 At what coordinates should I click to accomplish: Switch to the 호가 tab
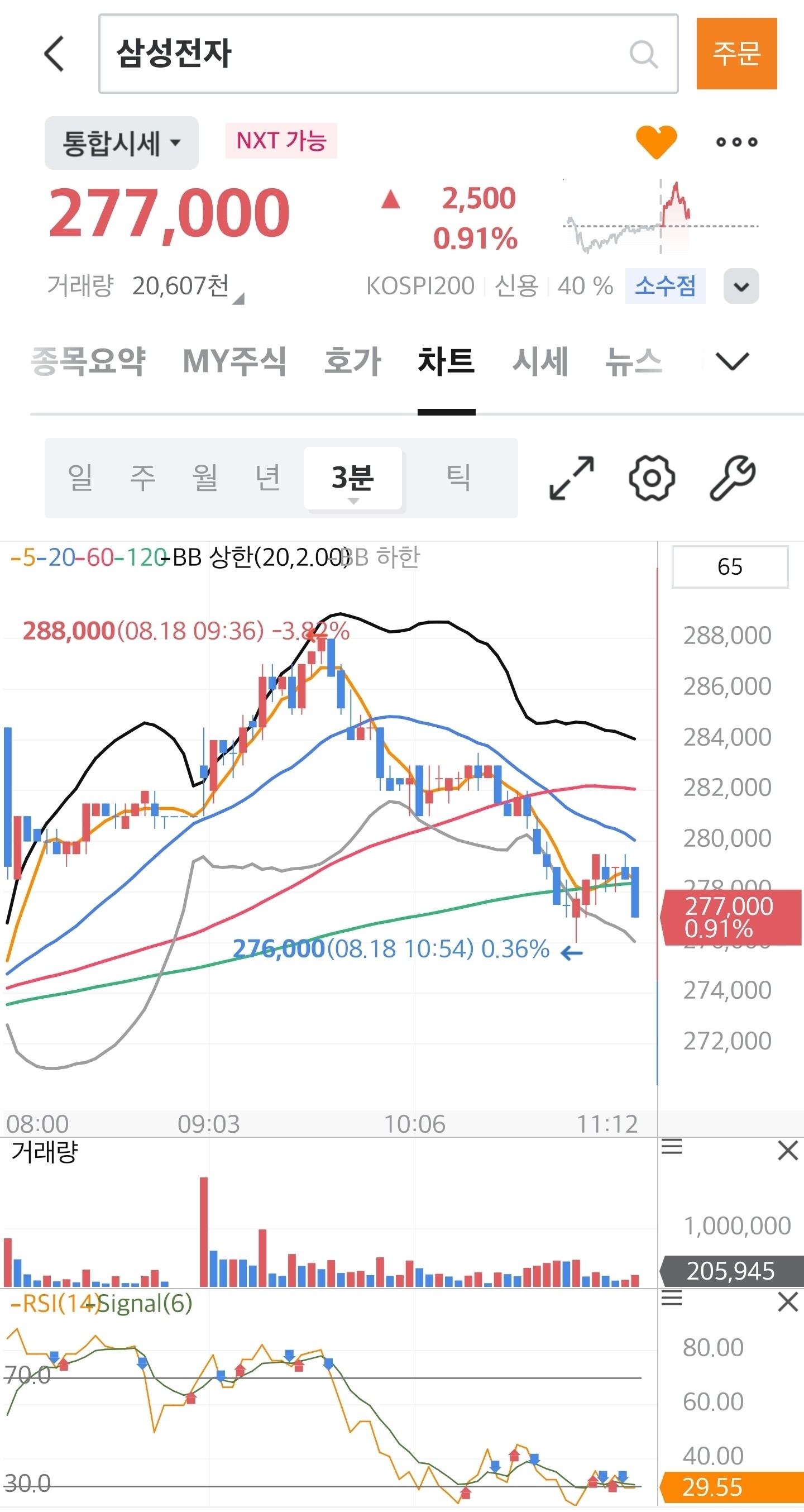click(353, 360)
